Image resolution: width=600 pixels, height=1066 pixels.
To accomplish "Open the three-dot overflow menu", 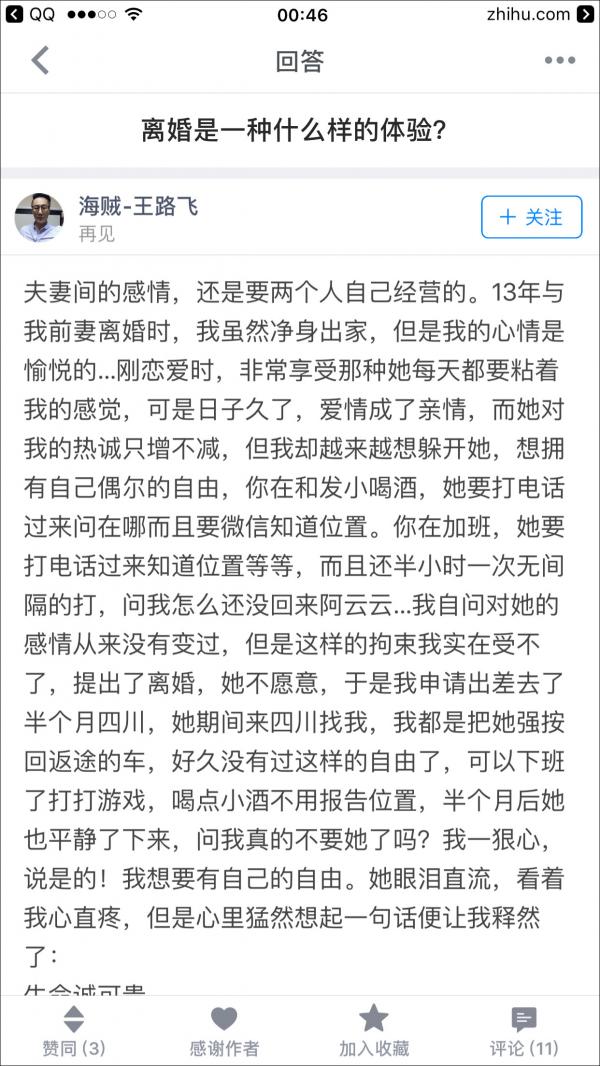I will coord(559,61).
